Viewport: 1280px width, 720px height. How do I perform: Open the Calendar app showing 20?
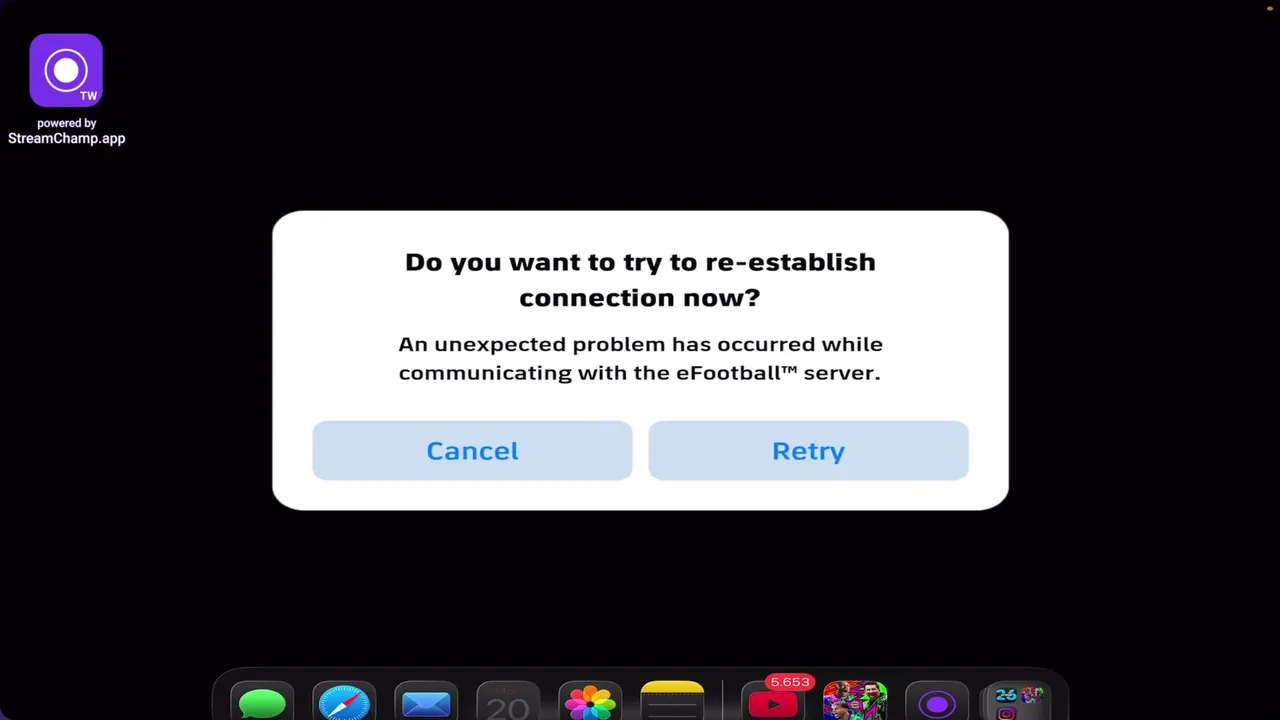pos(508,703)
